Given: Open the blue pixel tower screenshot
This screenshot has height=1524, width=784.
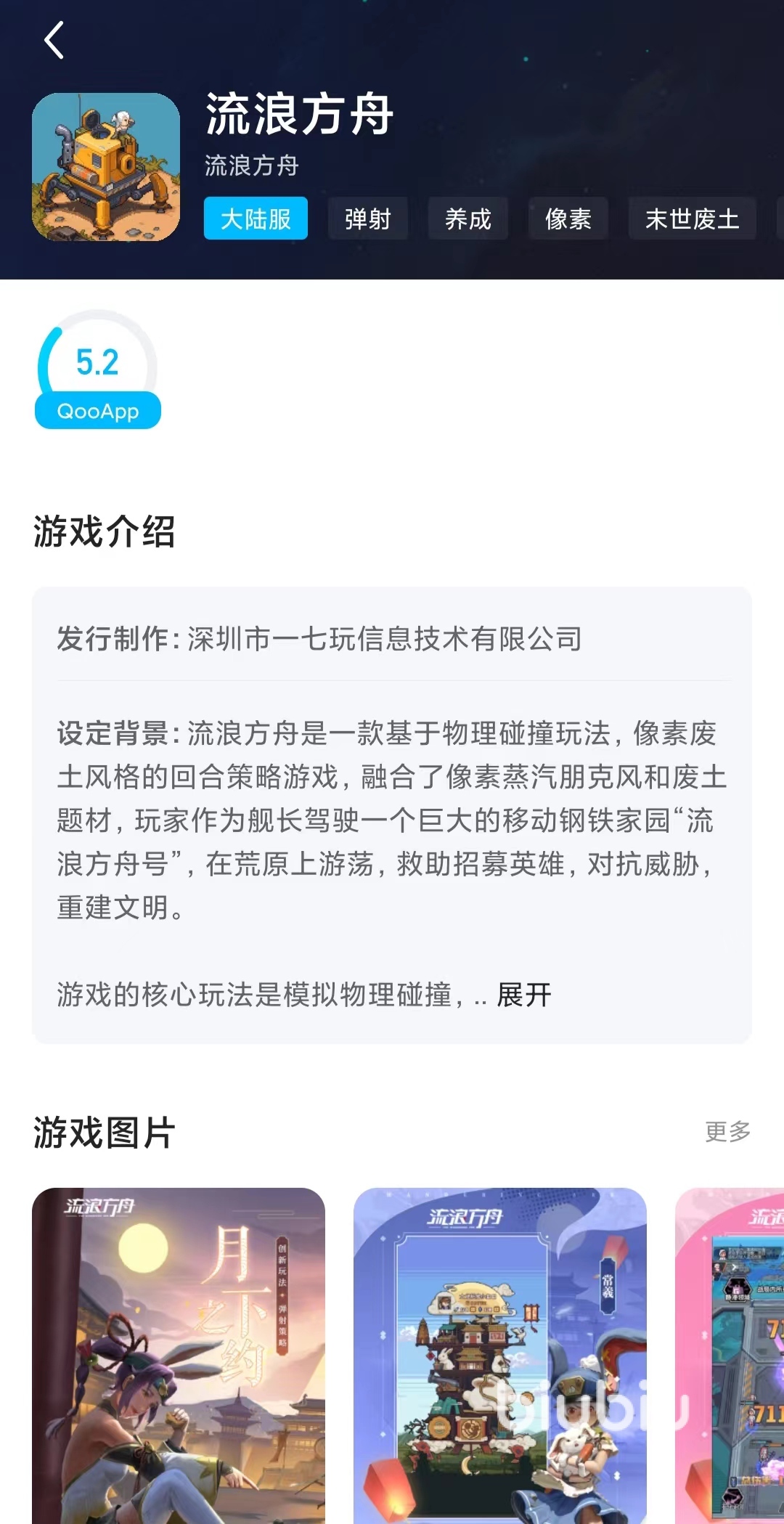Looking at the screenshot, I should (499, 1355).
